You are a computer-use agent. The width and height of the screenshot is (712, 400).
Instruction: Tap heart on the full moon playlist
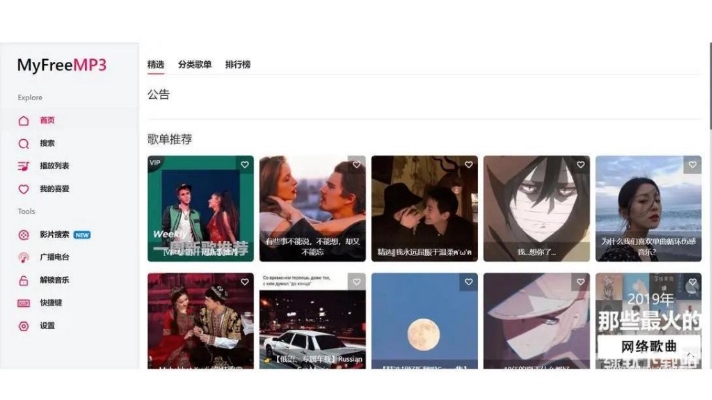[x=468, y=282]
